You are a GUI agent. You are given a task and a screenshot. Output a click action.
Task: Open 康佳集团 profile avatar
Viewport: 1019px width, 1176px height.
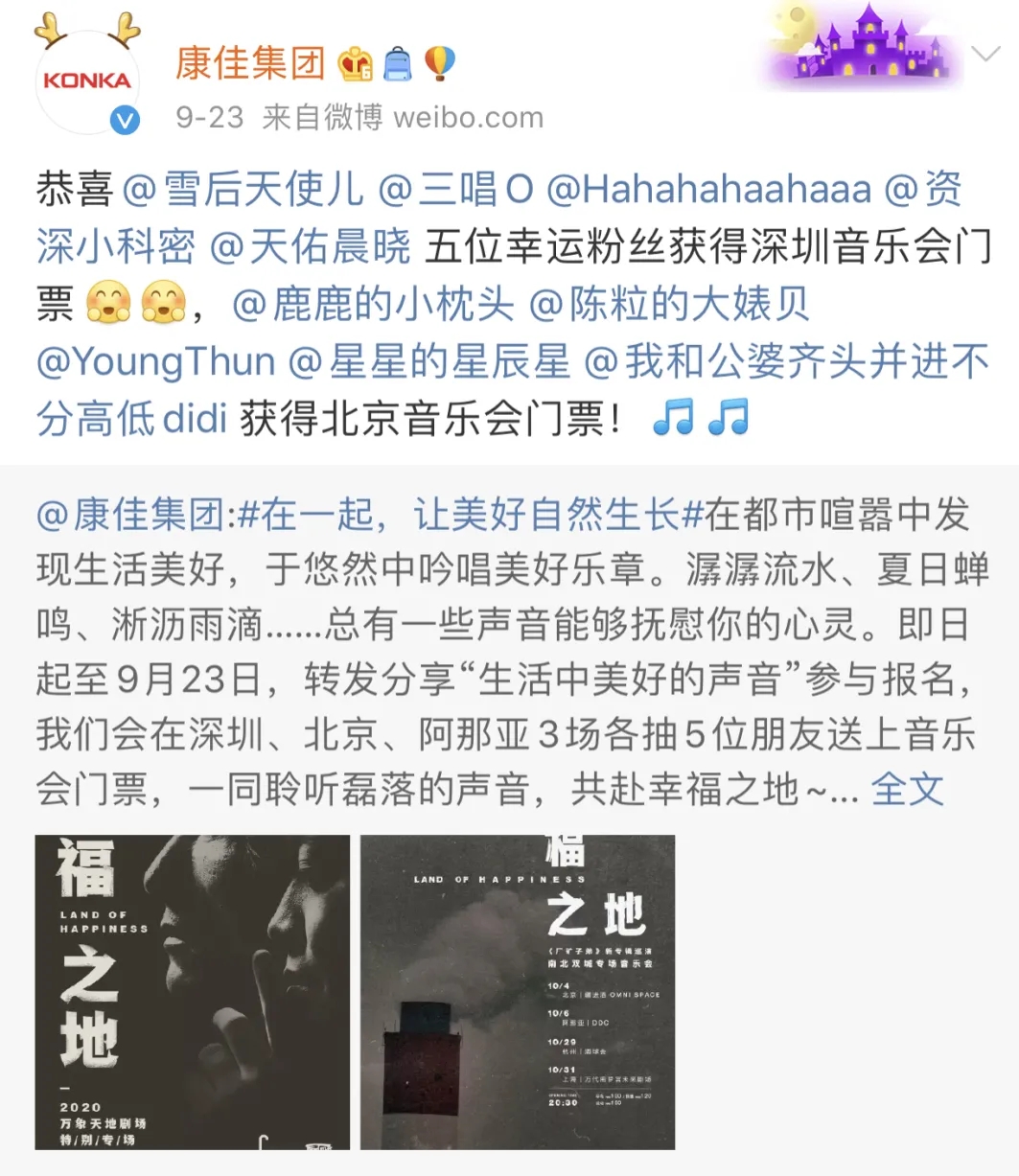point(87,82)
